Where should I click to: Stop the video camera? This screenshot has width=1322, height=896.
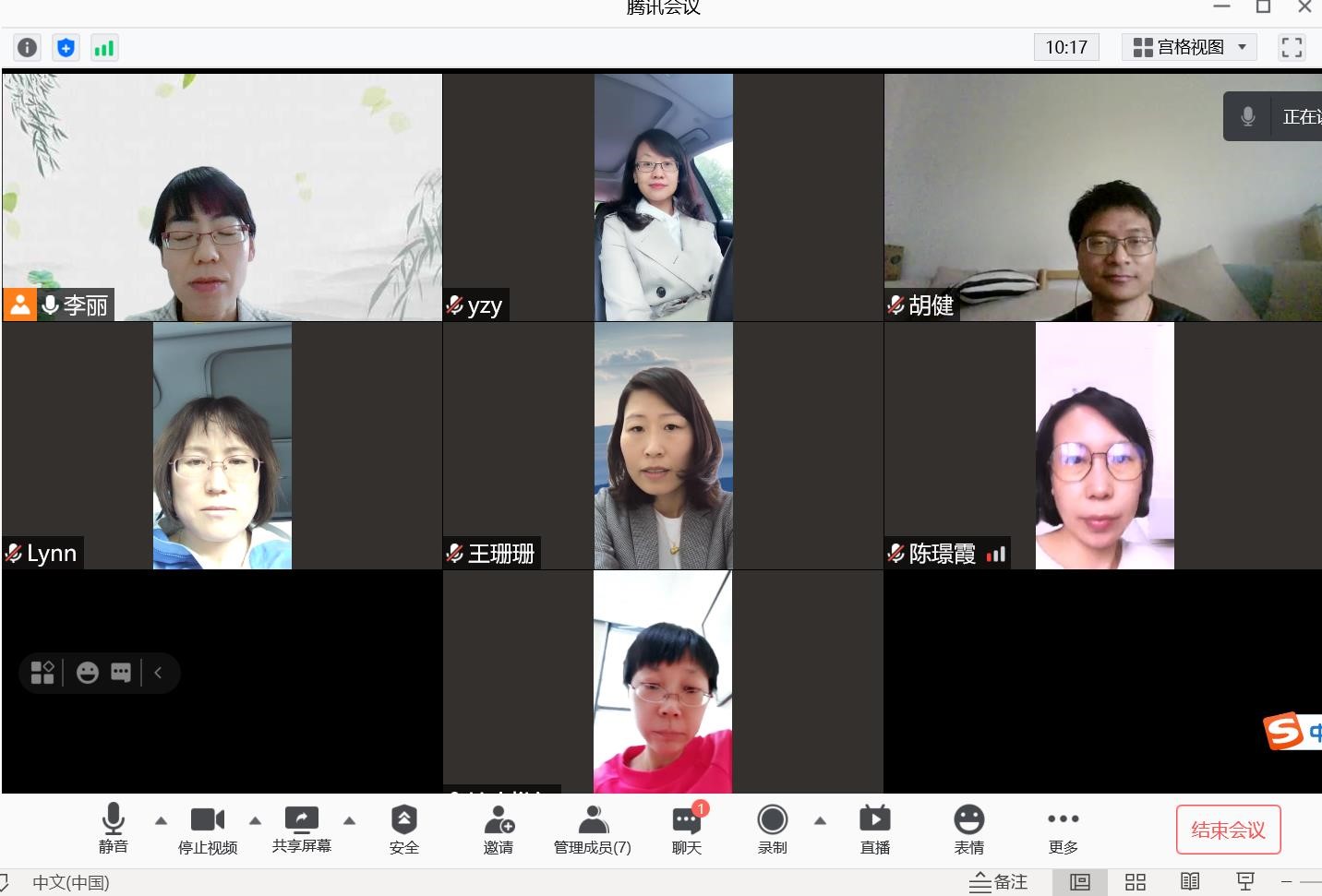pyautogui.click(x=208, y=828)
